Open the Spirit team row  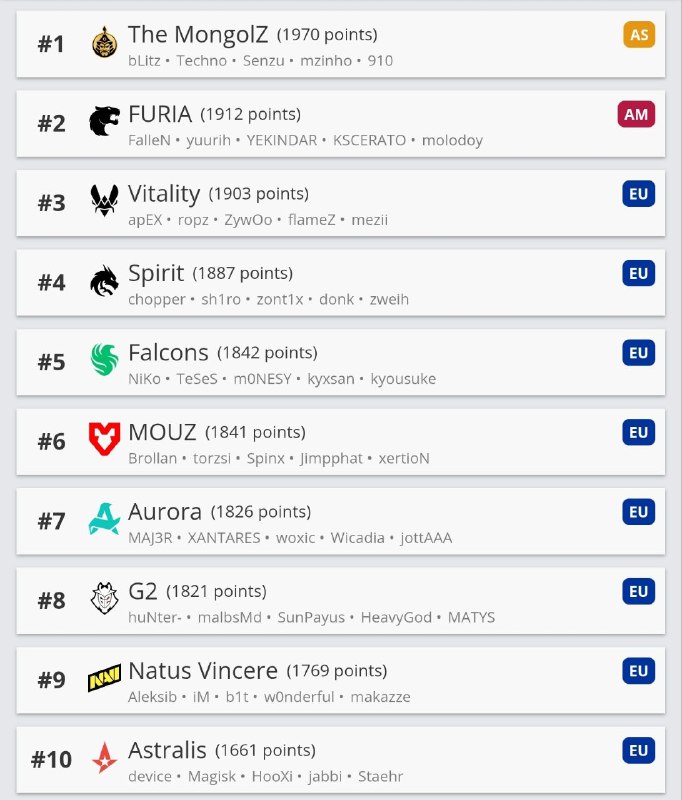[156, 274]
